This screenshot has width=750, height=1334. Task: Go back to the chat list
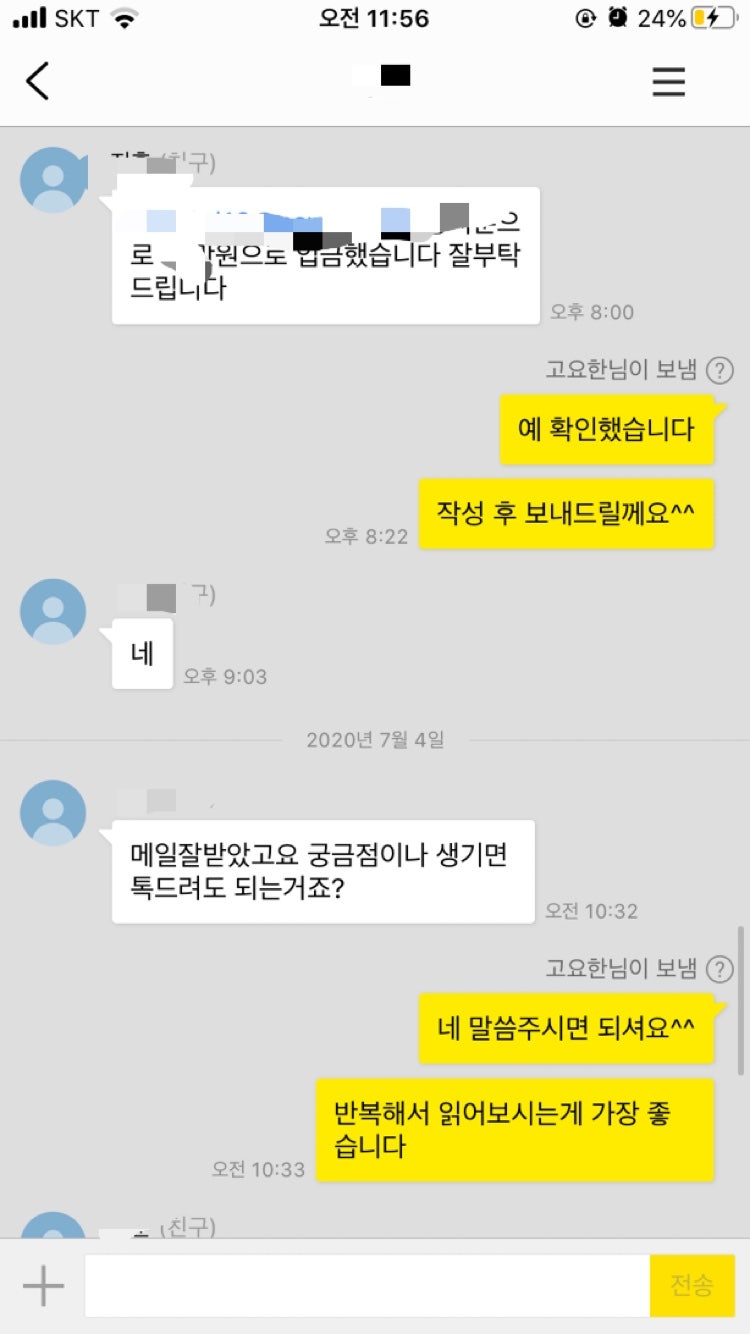coord(37,80)
